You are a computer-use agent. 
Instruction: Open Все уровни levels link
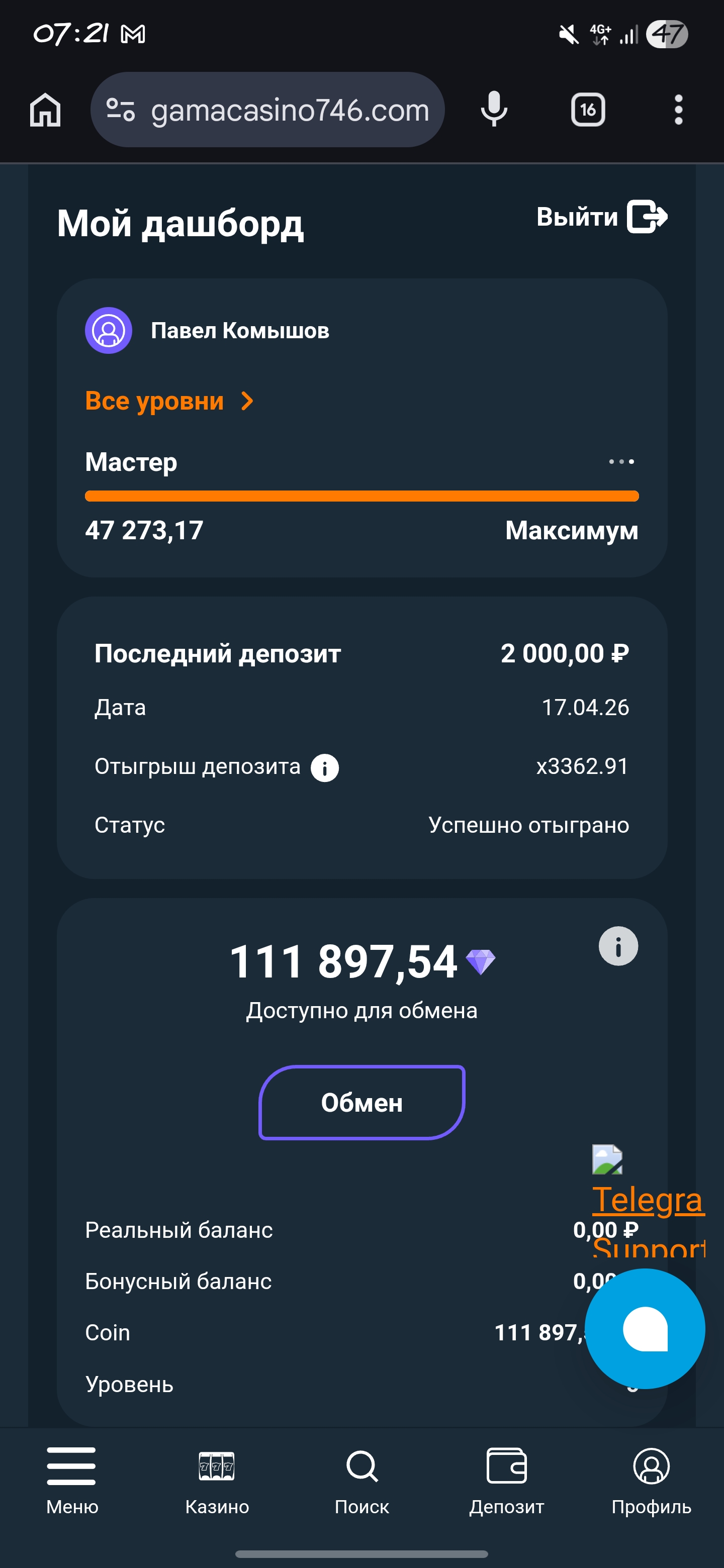point(169,401)
